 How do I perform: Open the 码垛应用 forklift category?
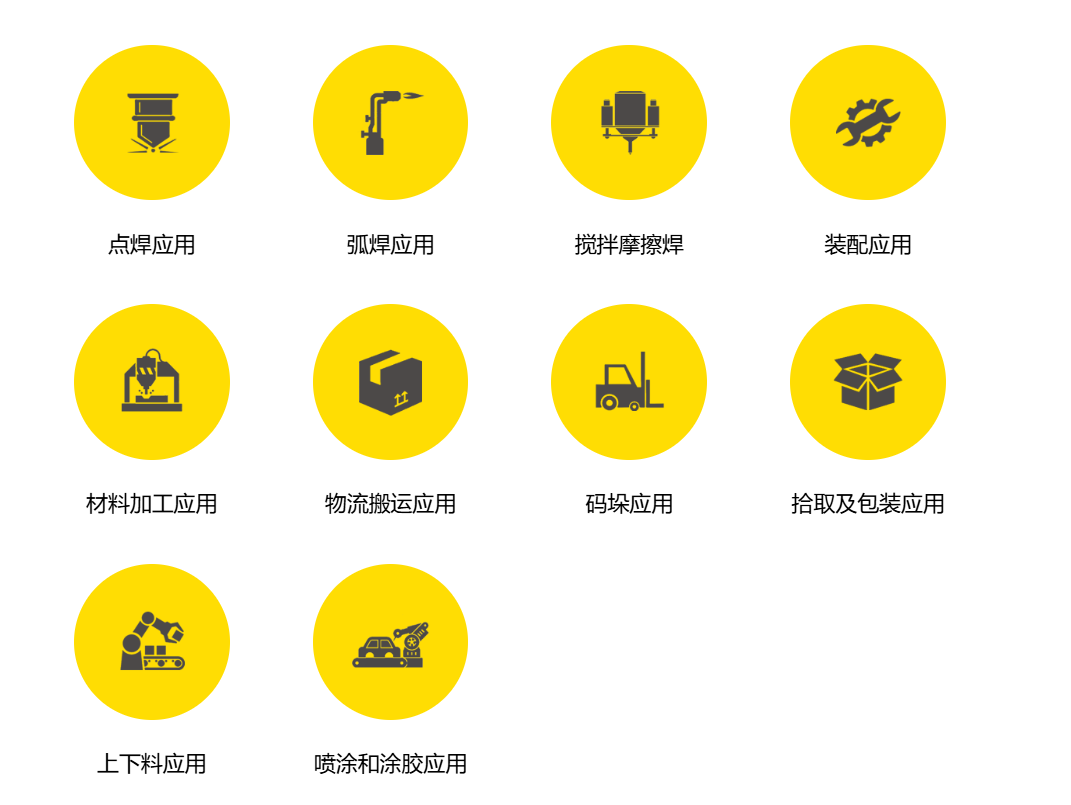tap(629, 382)
